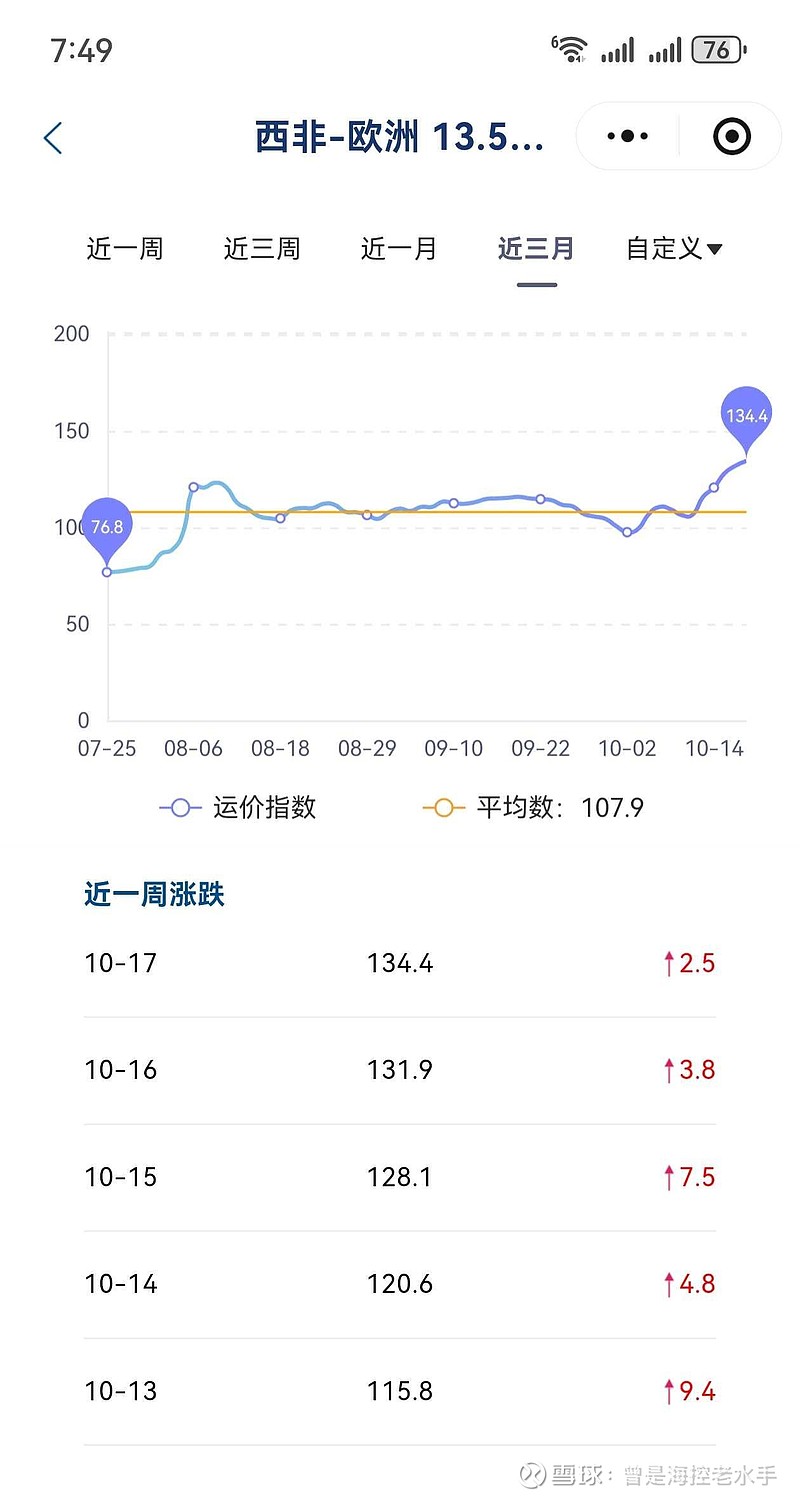The width and height of the screenshot is (800, 1500).
Task: Tap the 76.8 starting point balloon marker
Action: (x=106, y=524)
